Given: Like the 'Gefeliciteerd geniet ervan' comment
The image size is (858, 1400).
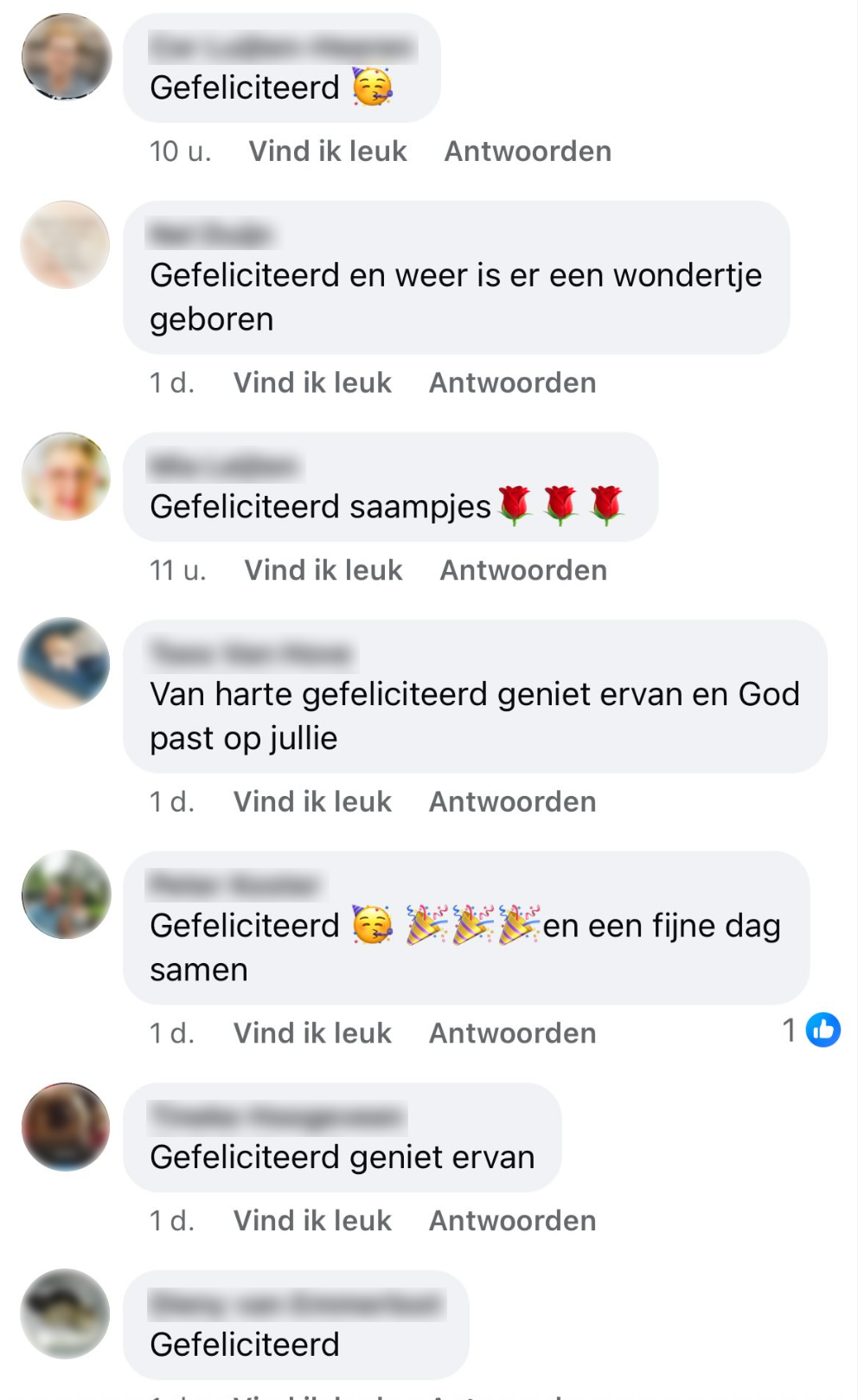Looking at the screenshot, I should coord(312,1220).
